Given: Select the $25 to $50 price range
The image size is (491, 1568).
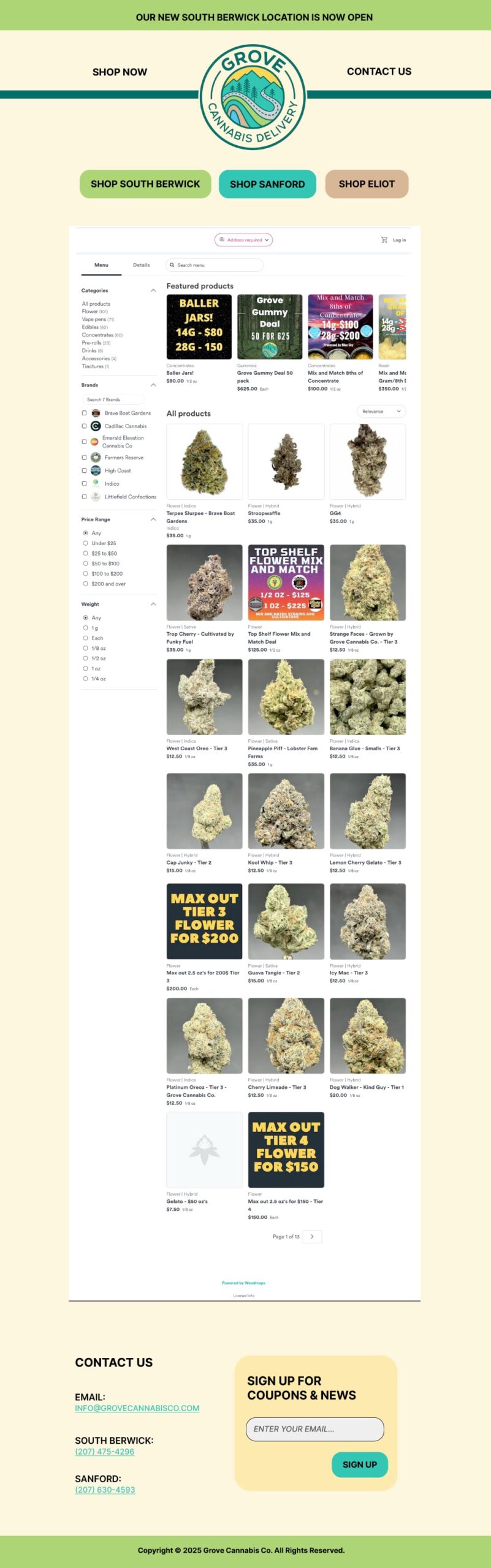Looking at the screenshot, I should 86,553.
